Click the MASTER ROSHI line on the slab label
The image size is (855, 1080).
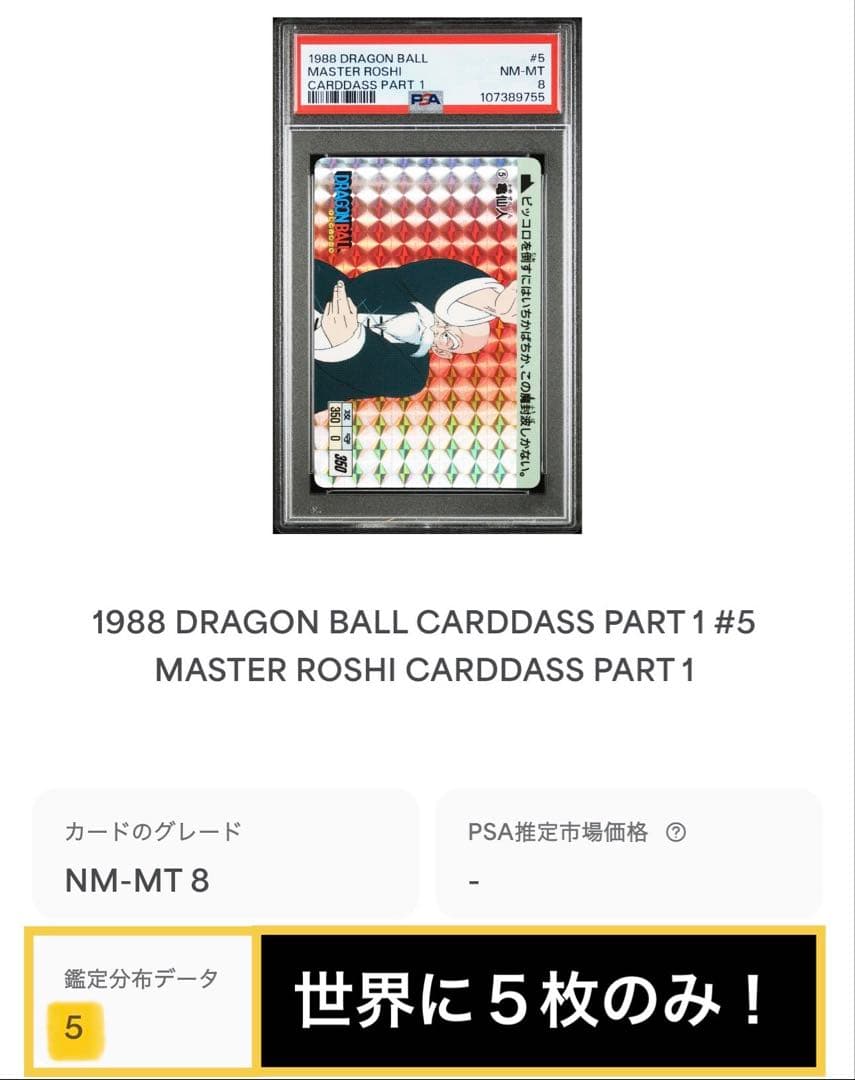click(355, 71)
